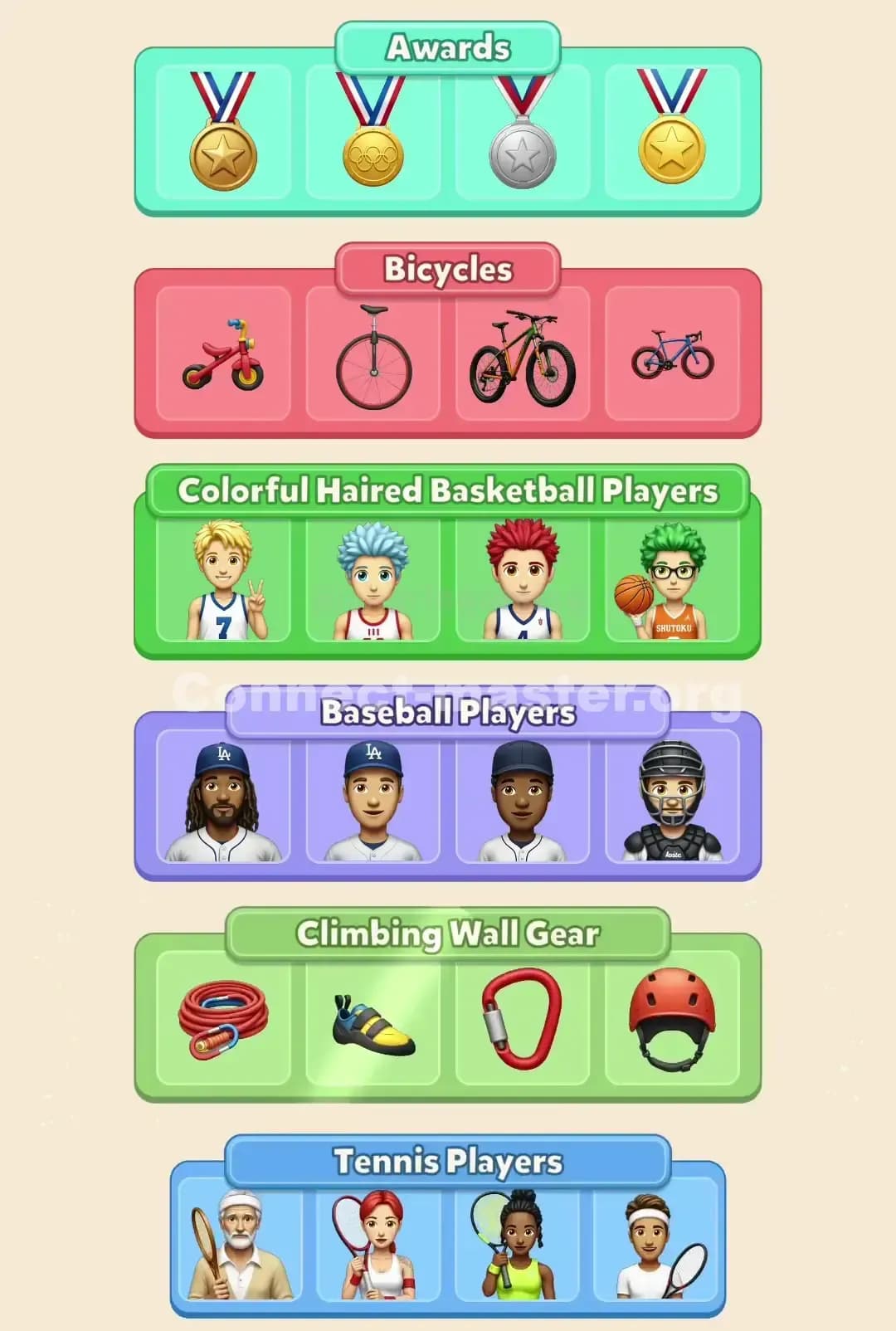The image size is (896, 1331).
Task: Open the Tennis Players category header
Action: [x=448, y=1162]
